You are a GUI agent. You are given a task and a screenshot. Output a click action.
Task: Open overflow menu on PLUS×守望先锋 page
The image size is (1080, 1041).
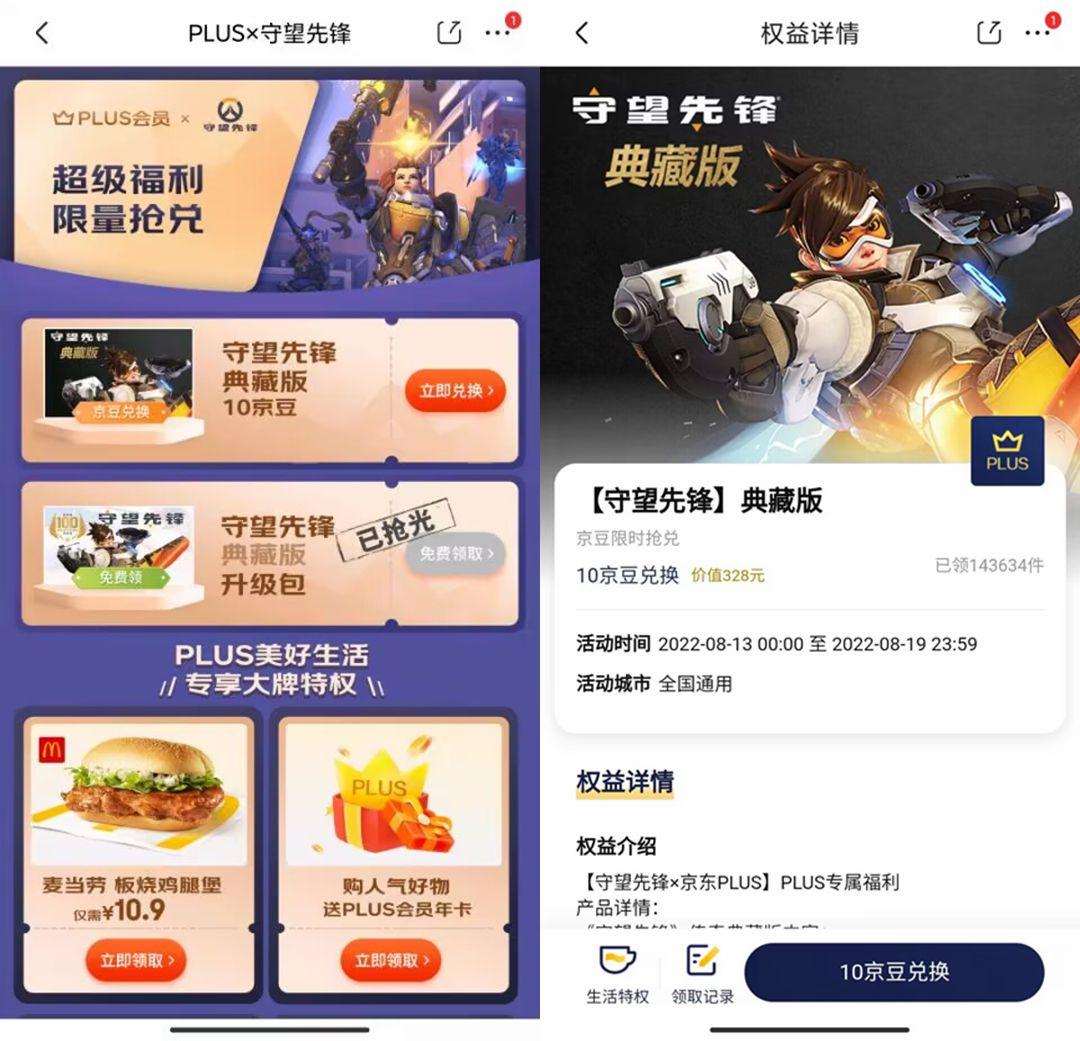[497, 33]
